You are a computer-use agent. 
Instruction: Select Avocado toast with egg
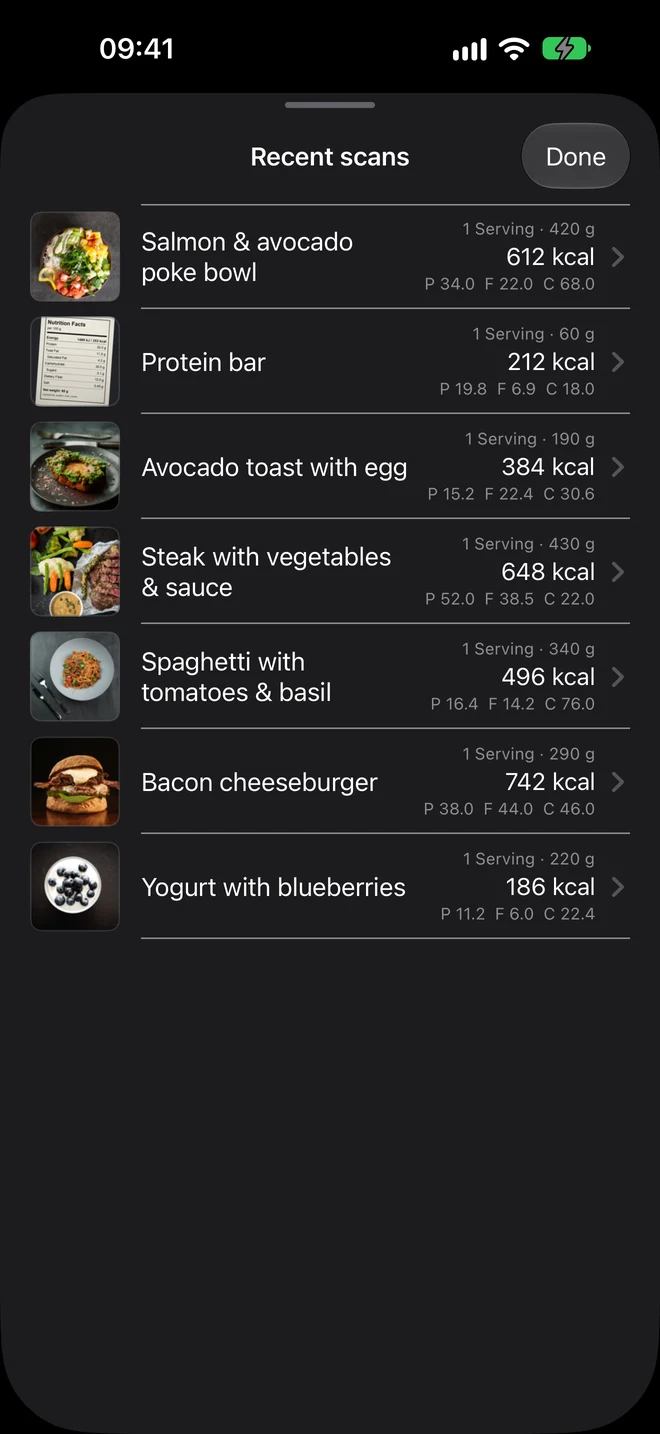[330, 467]
